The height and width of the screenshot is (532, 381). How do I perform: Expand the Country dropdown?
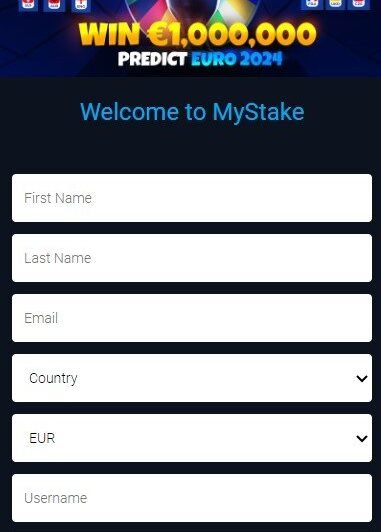point(192,378)
